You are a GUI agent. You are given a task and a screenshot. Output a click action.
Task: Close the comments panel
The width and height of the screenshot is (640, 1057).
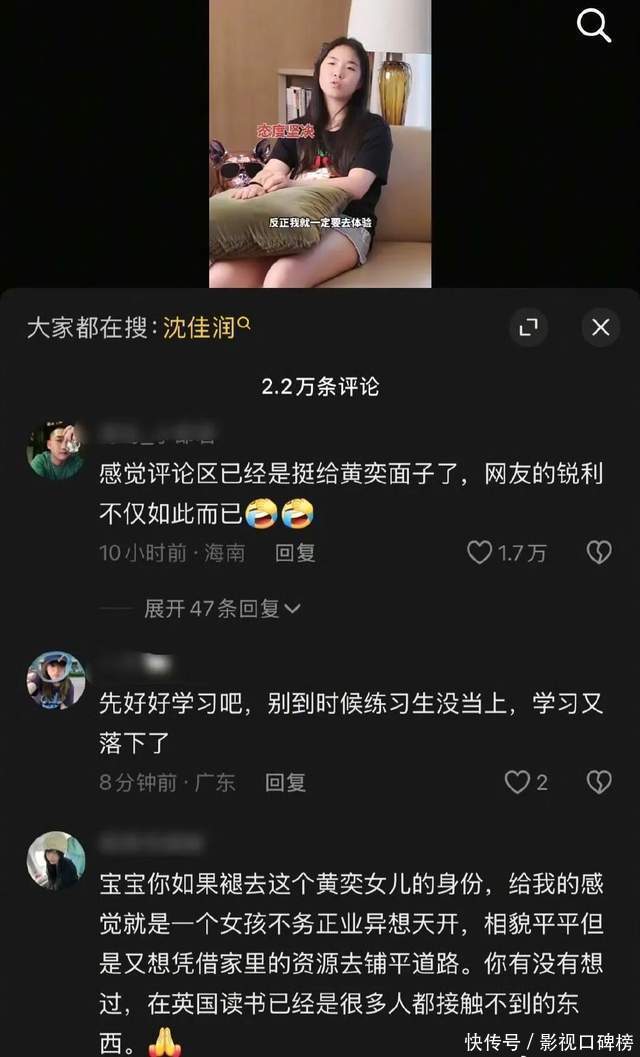click(600, 327)
